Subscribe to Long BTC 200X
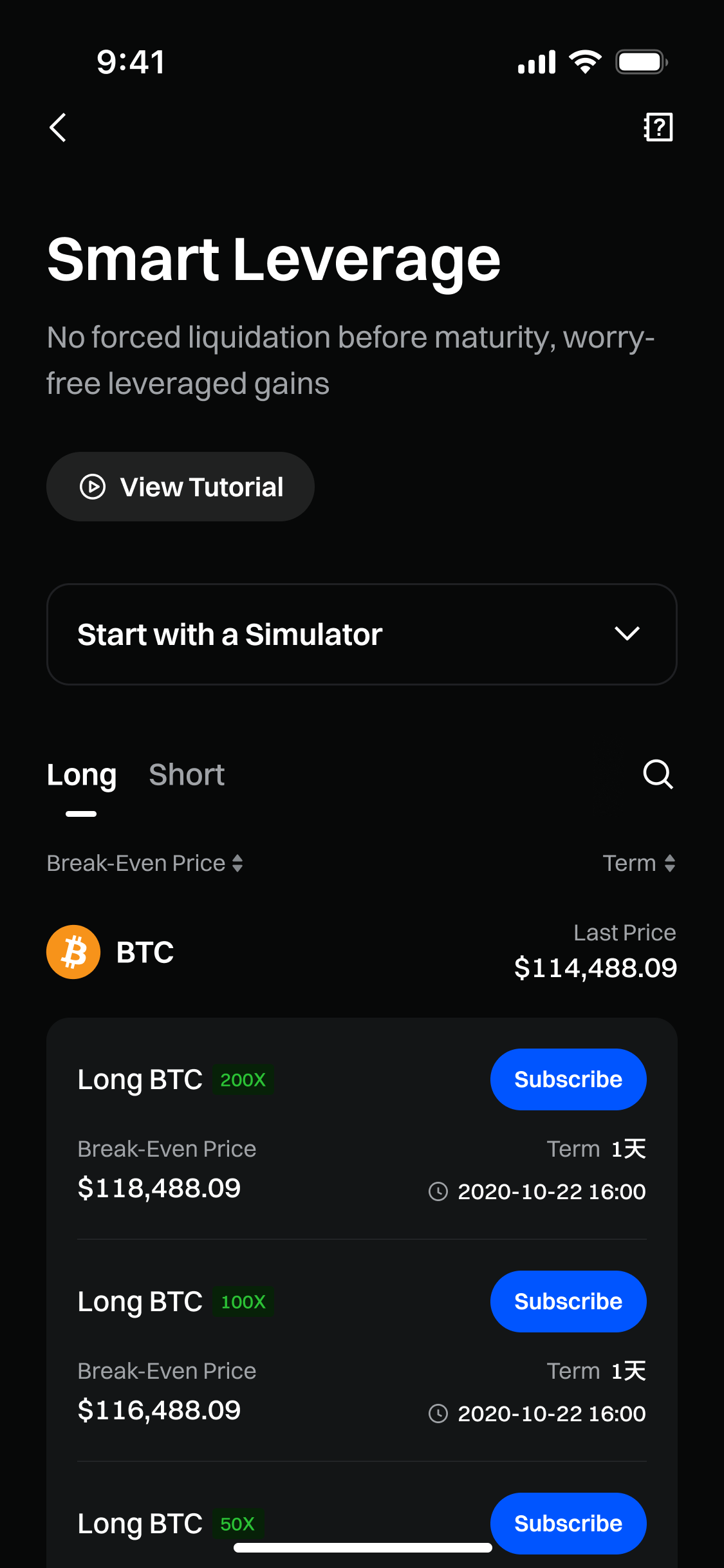 (x=568, y=1079)
